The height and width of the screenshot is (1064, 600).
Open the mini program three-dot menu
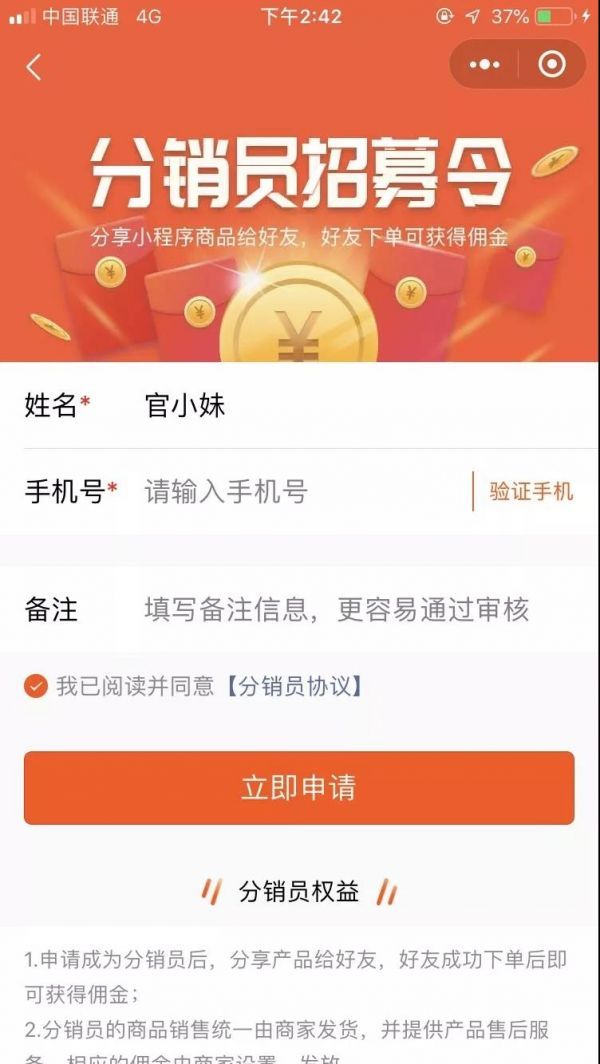coord(484,65)
